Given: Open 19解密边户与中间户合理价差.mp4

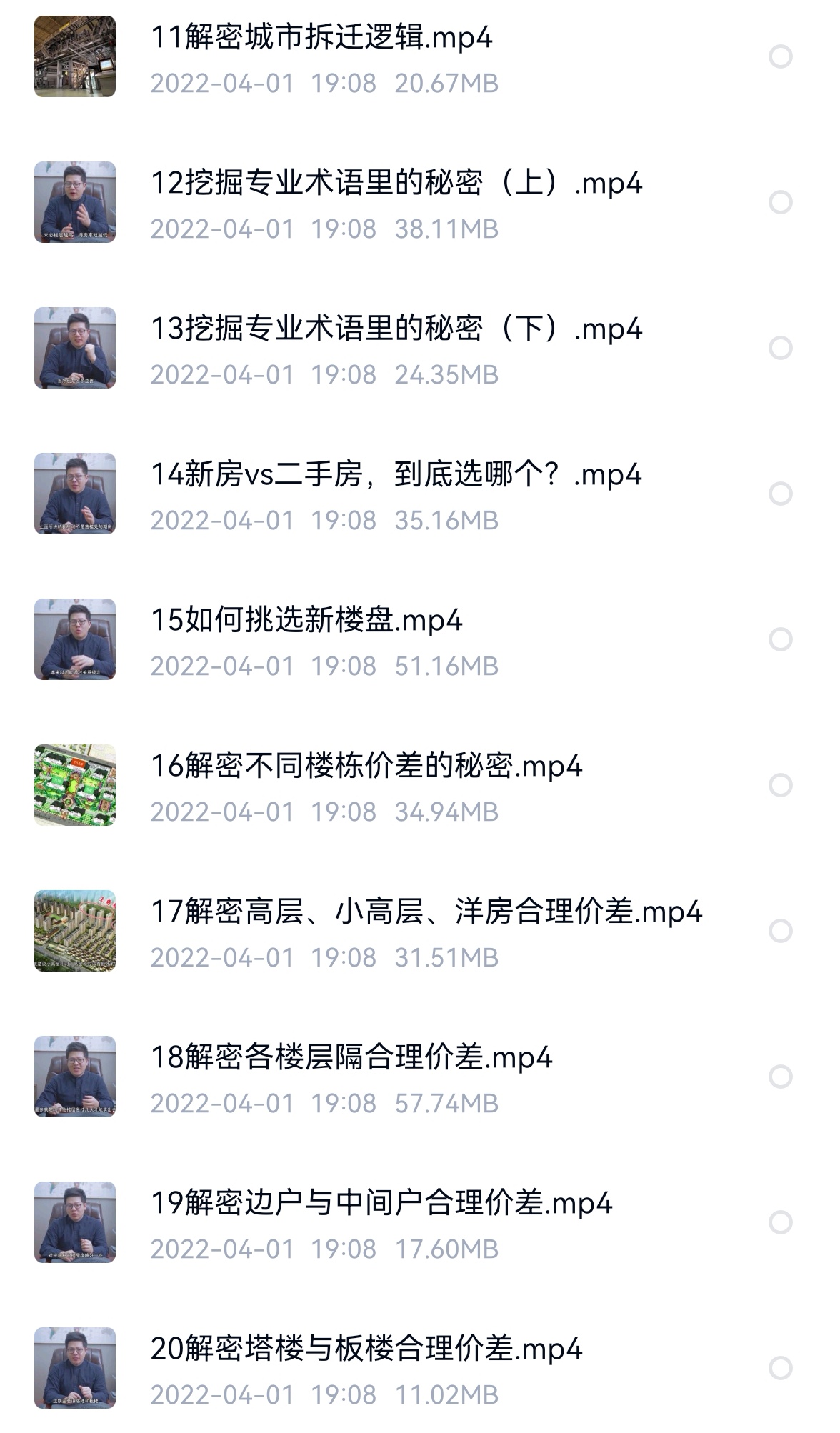Looking at the screenshot, I should click(381, 1203).
